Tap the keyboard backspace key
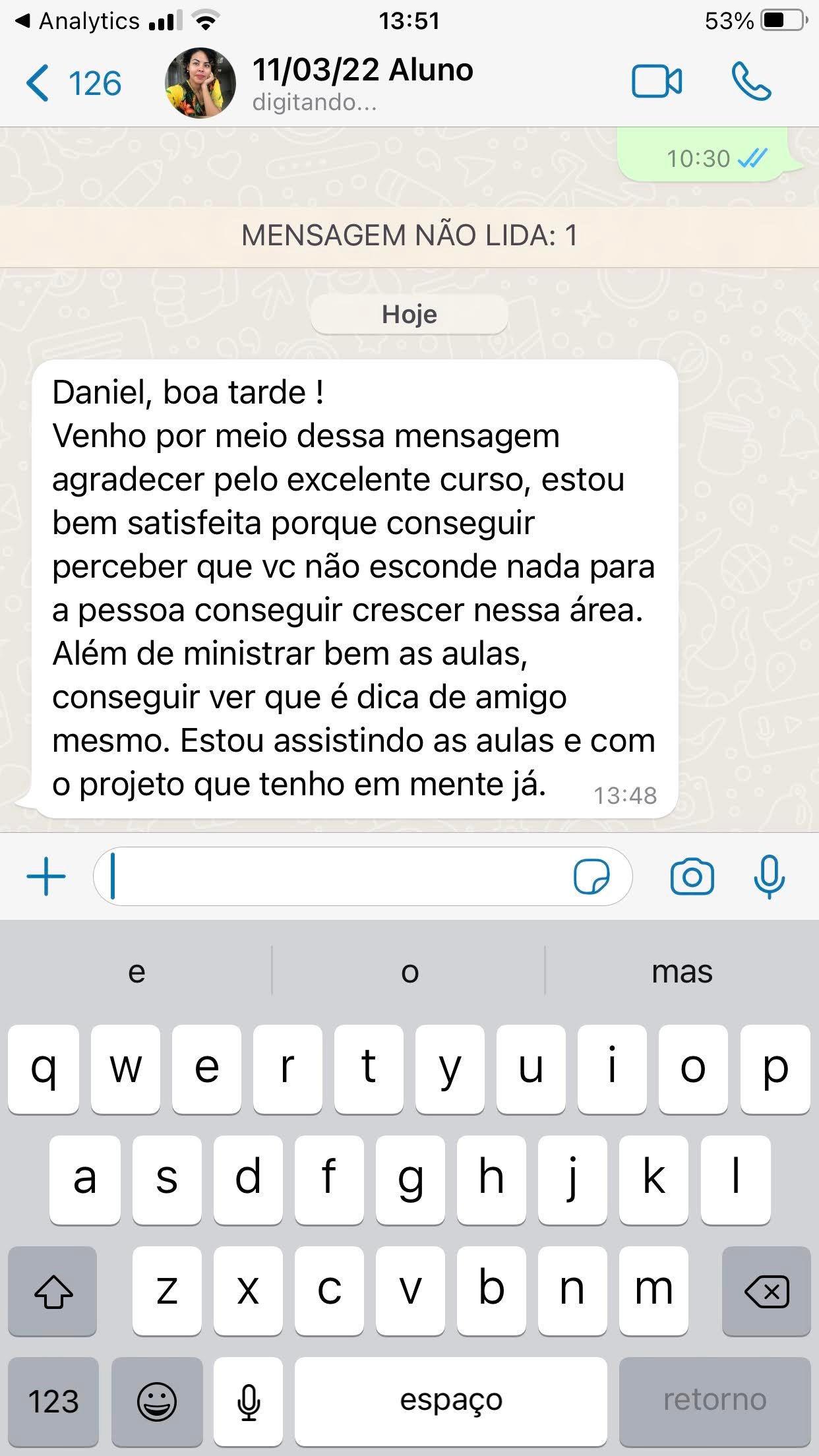The width and height of the screenshot is (819, 1456). click(x=766, y=1291)
